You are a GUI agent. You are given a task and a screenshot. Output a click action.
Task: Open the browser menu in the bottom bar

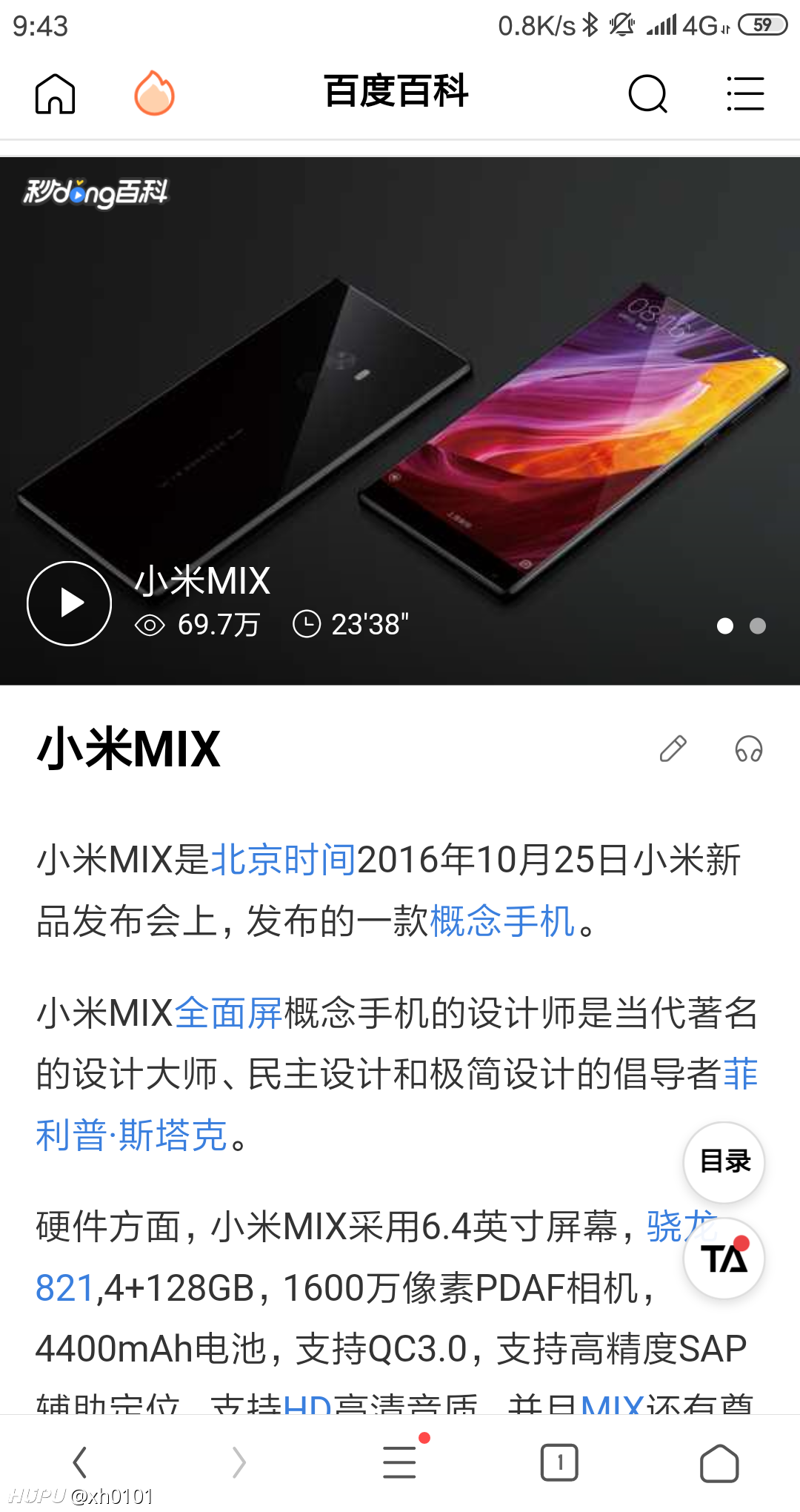[400, 1462]
